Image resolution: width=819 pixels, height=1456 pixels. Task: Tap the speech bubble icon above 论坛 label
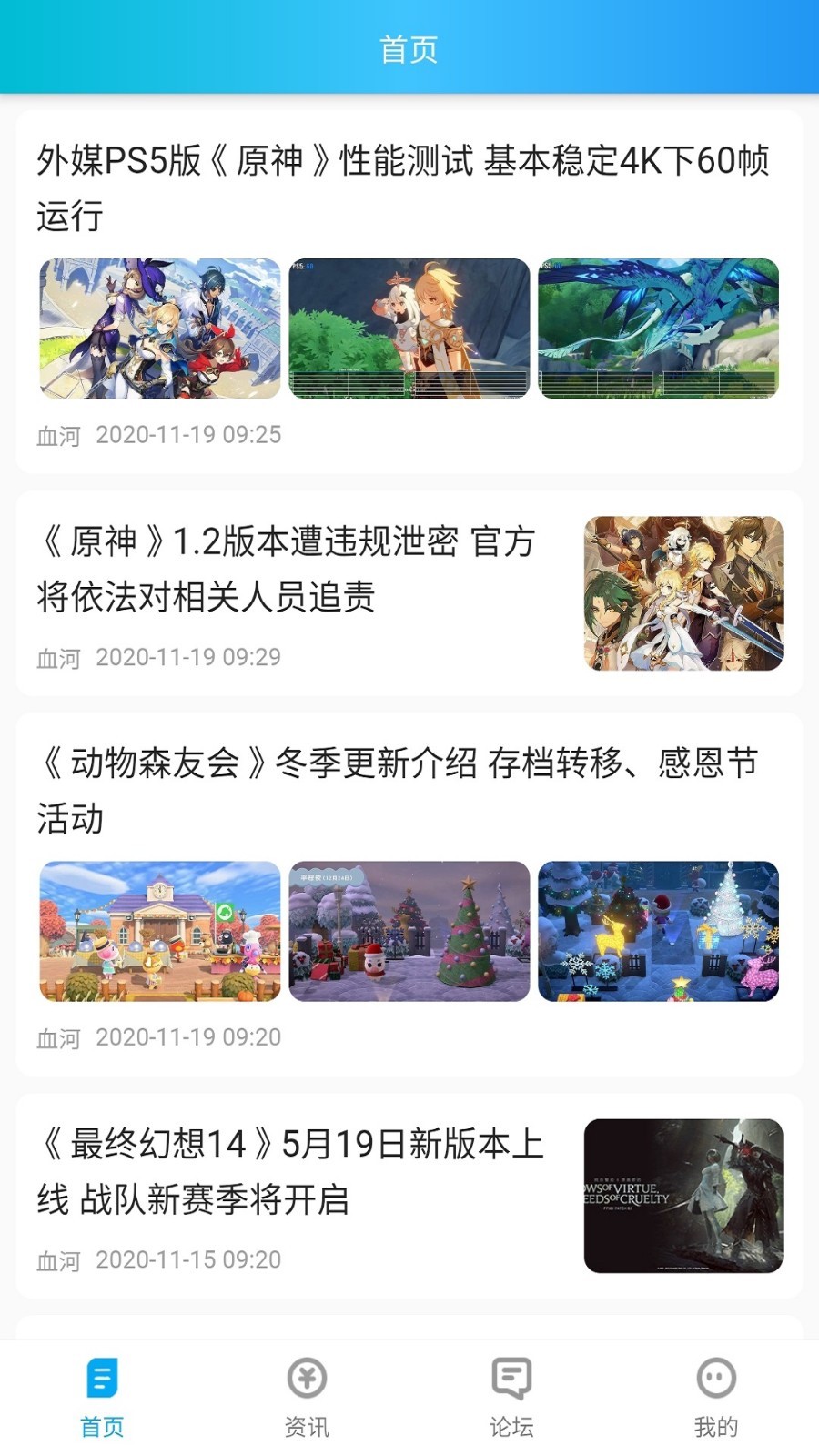click(x=512, y=1379)
